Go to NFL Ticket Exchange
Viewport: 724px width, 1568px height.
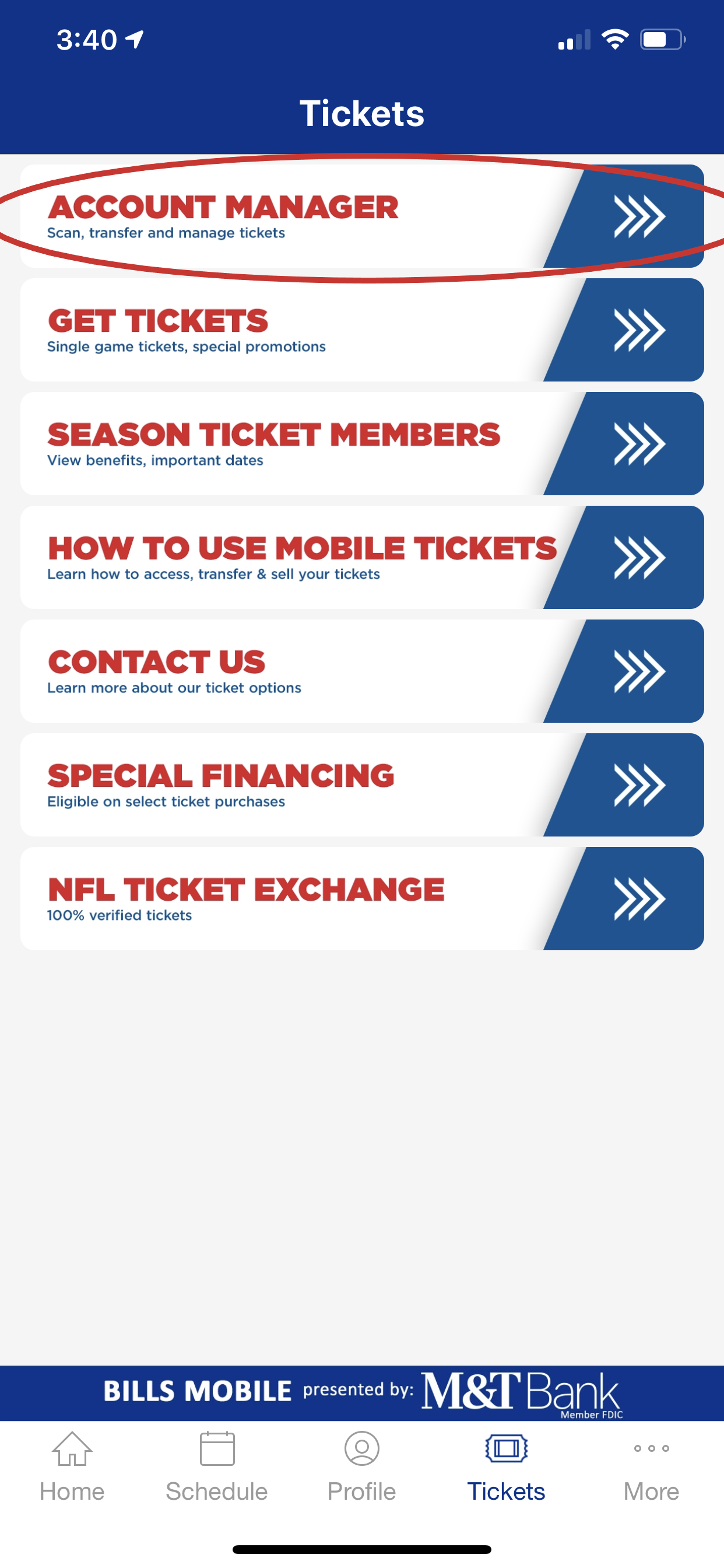point(361,899)
